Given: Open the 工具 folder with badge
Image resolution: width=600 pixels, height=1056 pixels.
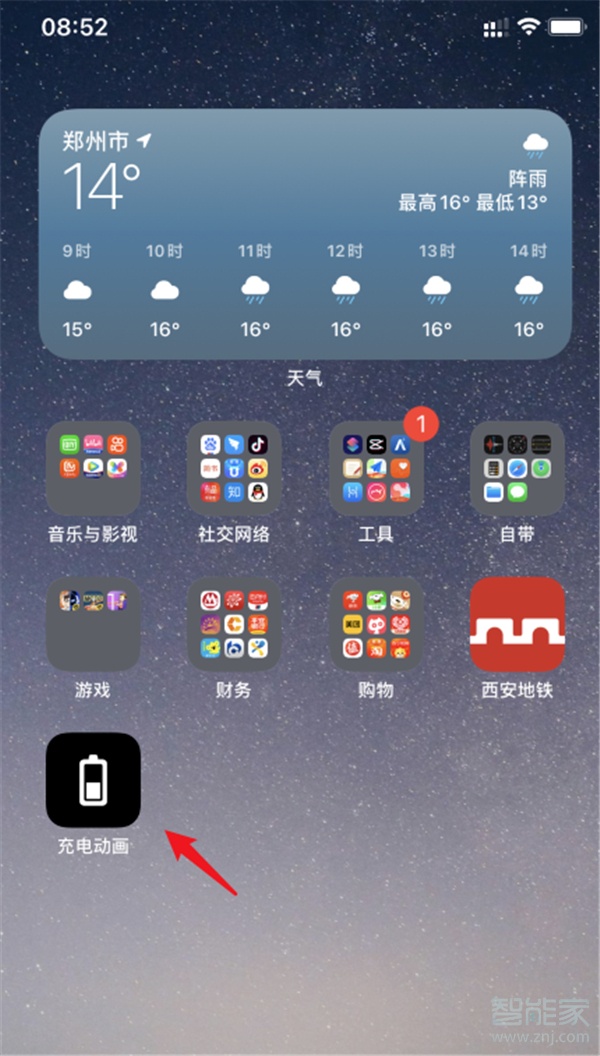Looking at the screenshot, I should (376, 468).
